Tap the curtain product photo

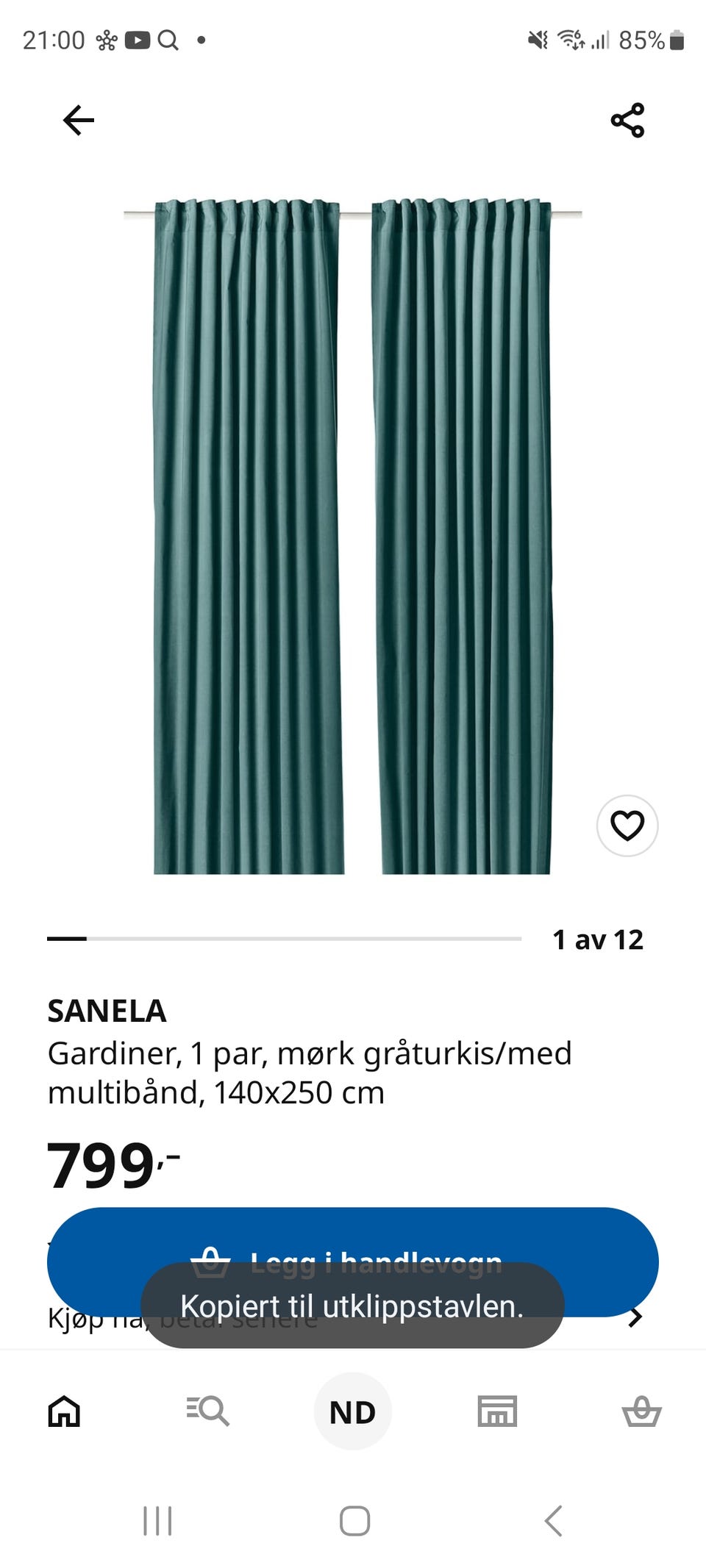[x=353, y=529]
